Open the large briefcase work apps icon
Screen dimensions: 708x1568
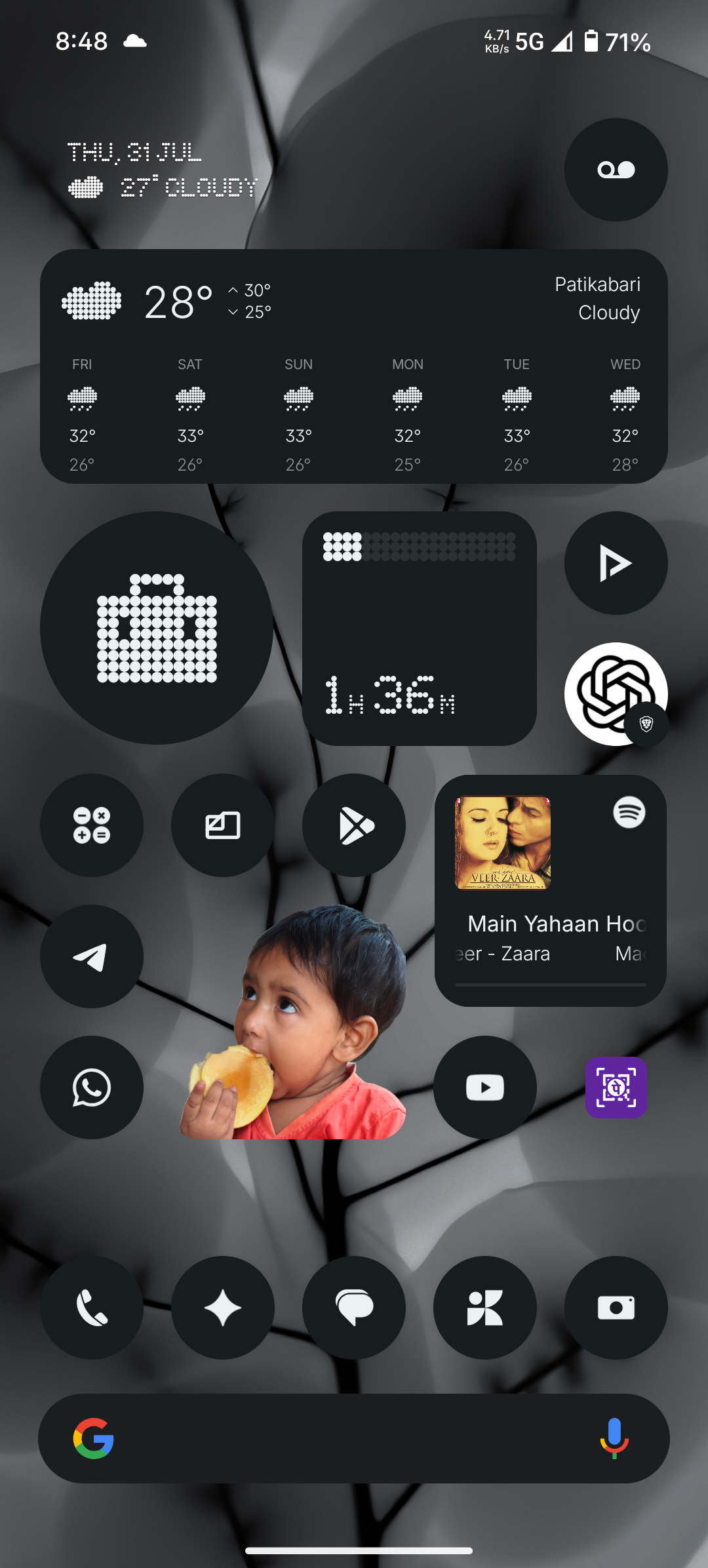pyautogui.click(x=157, y=628)
